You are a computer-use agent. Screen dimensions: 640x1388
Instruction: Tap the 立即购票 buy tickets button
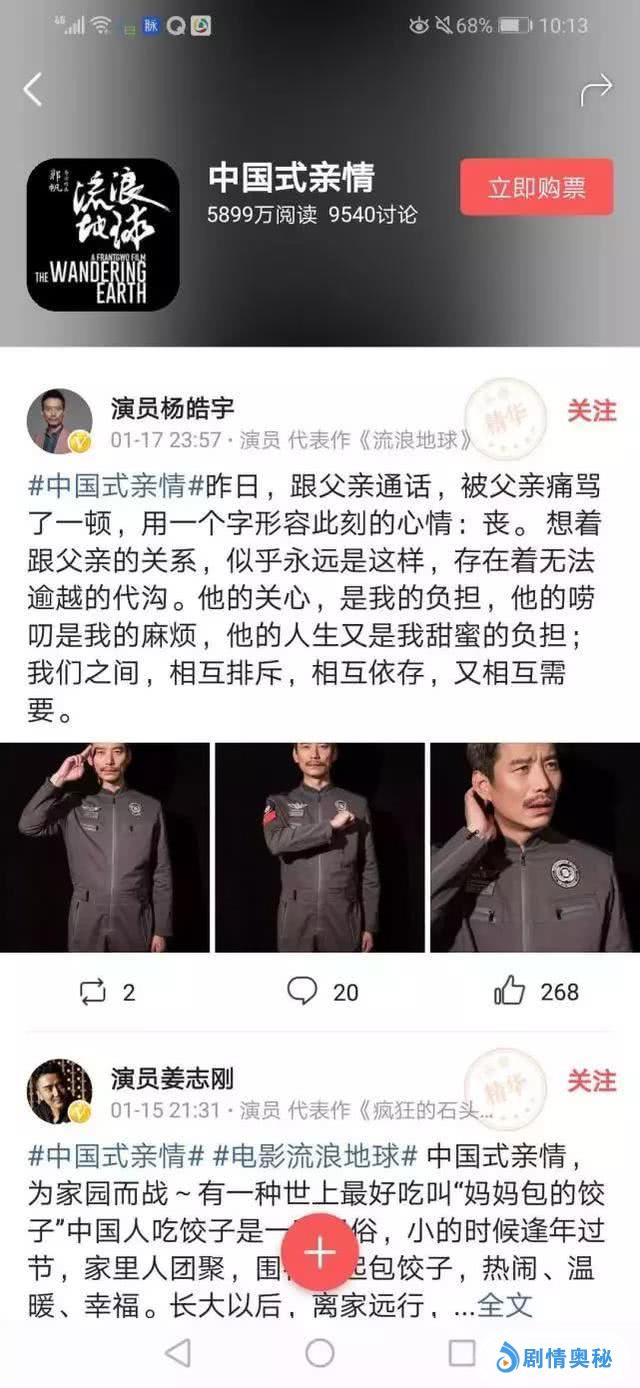point(536,187)
